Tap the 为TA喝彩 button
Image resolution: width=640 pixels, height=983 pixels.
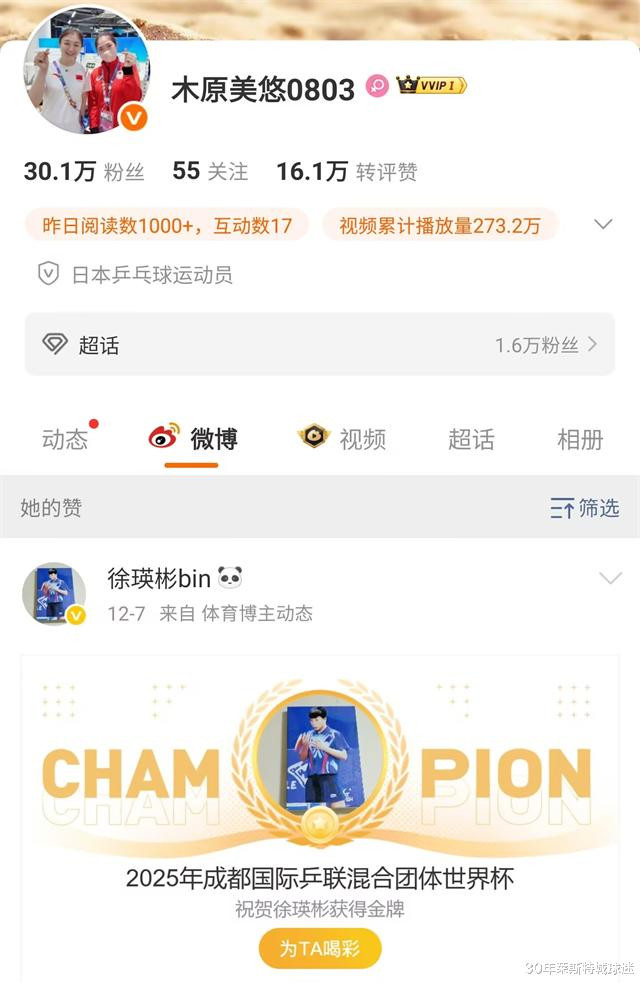320,948
